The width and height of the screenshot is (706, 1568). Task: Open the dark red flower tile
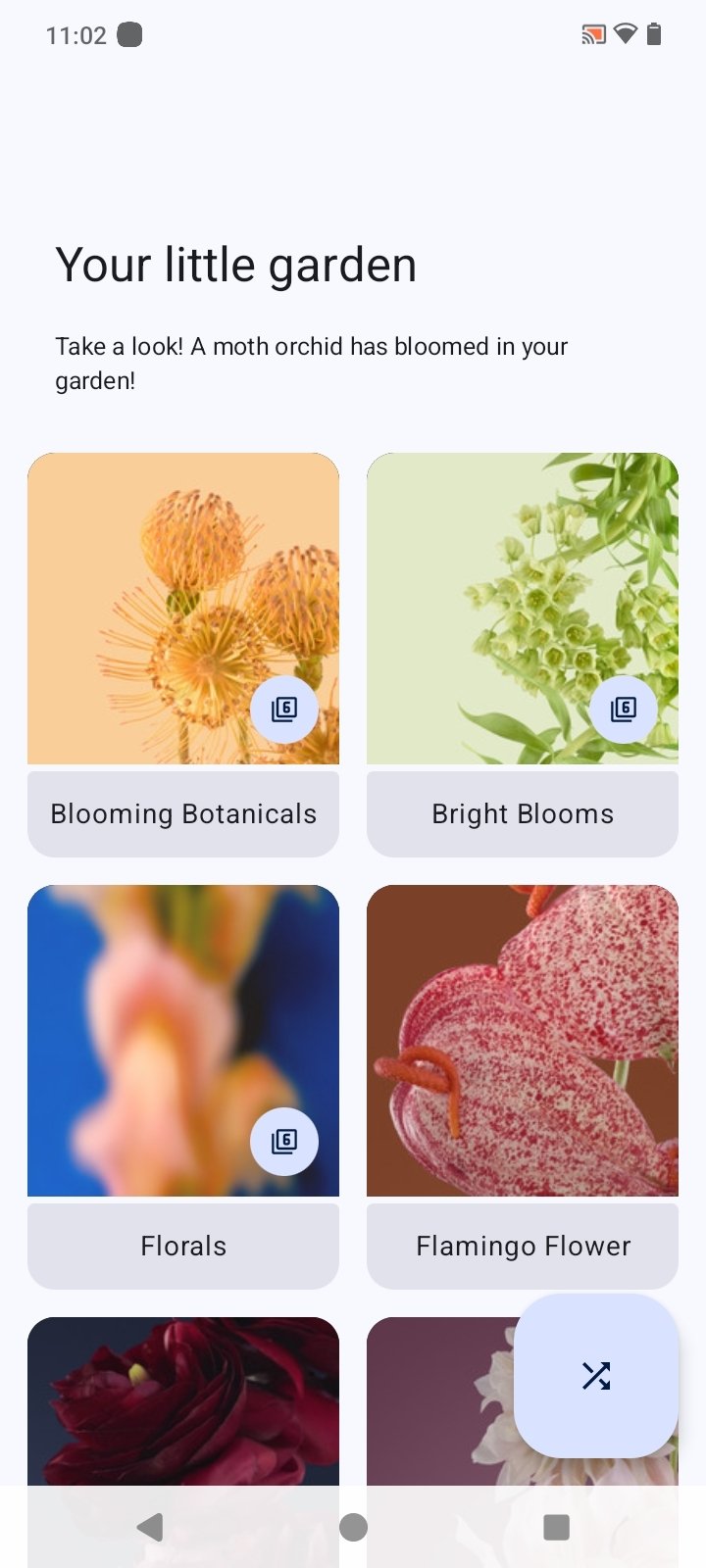coord(183,1401)
